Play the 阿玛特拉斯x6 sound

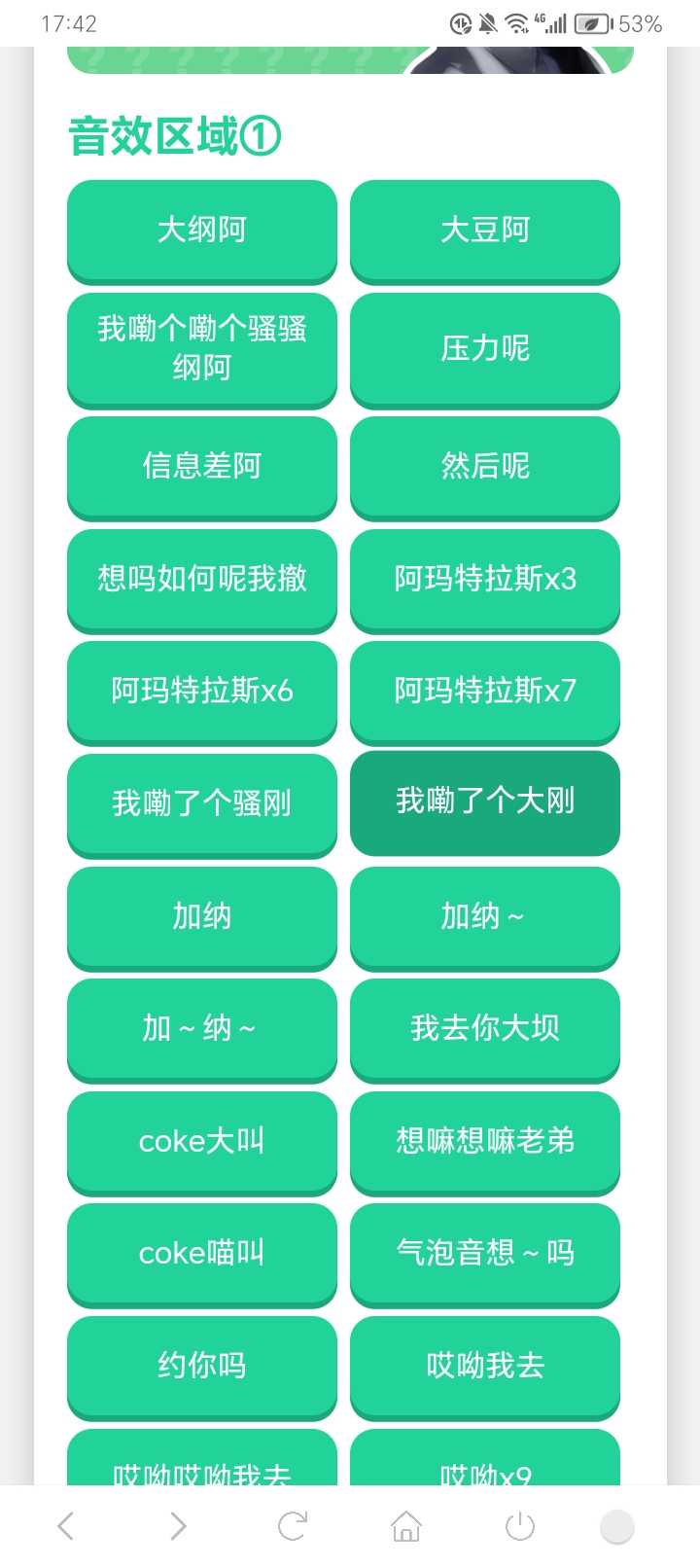[201, 691]
